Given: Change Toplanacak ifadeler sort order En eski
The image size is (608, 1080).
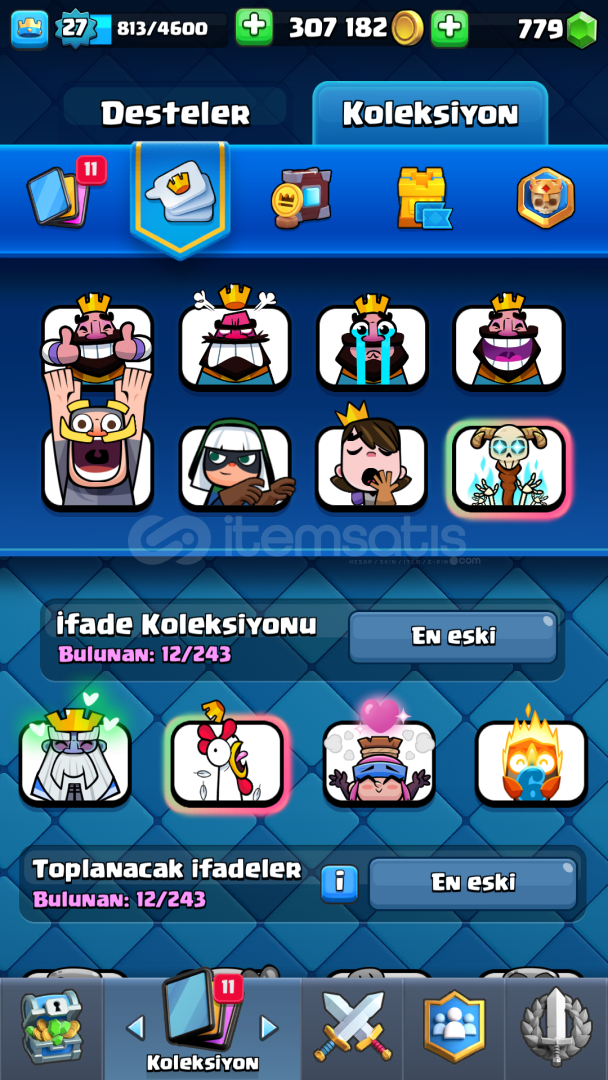Looking at the screenshot, I should 473,882.
